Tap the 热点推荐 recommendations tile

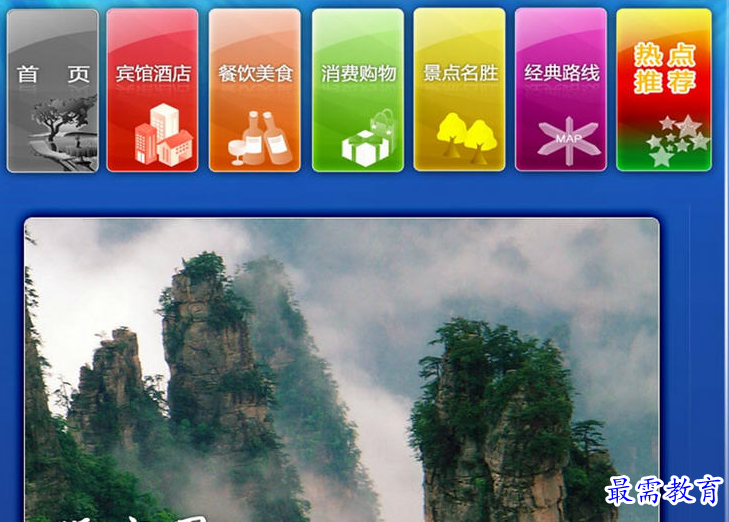point(664,91)
